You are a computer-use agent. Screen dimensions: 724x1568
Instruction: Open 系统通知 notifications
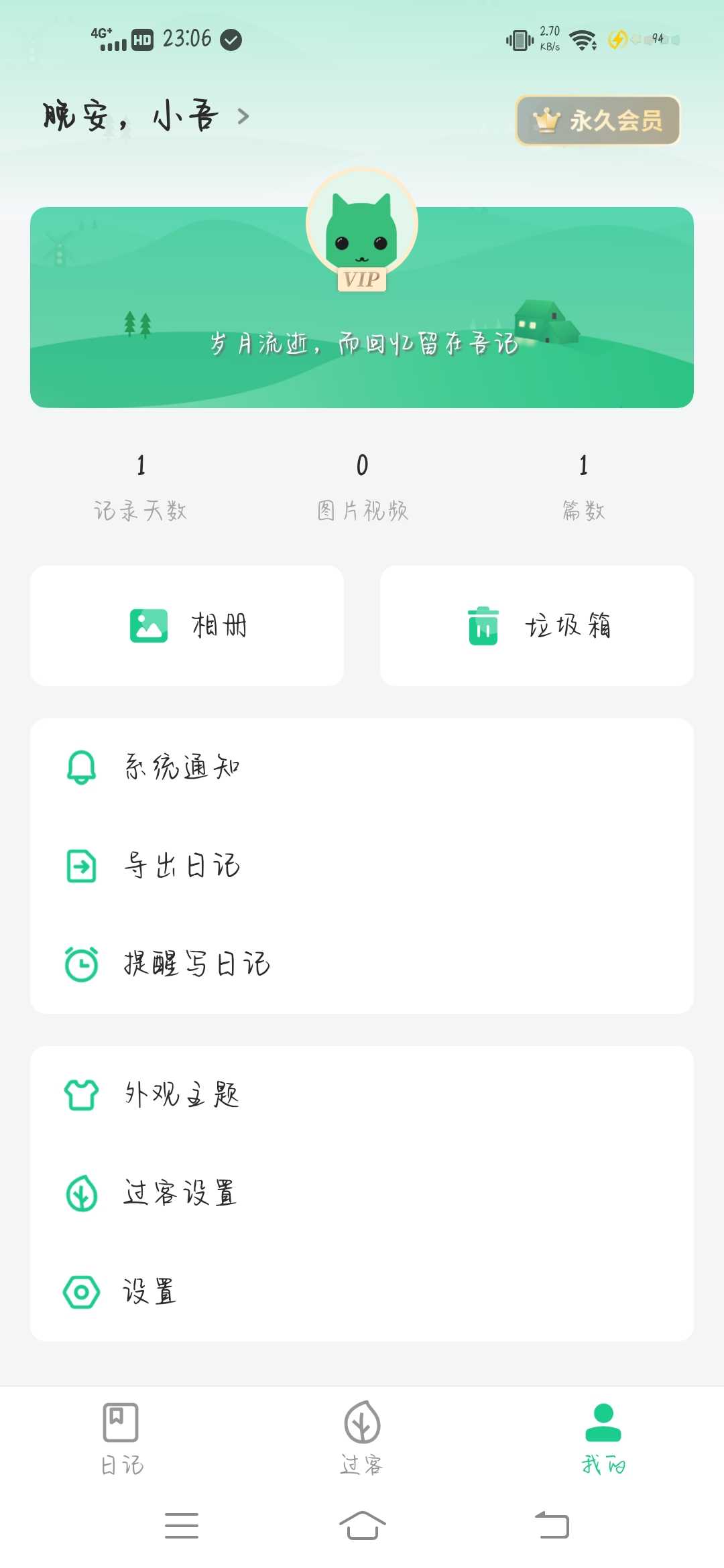click(x=362, y=767)
